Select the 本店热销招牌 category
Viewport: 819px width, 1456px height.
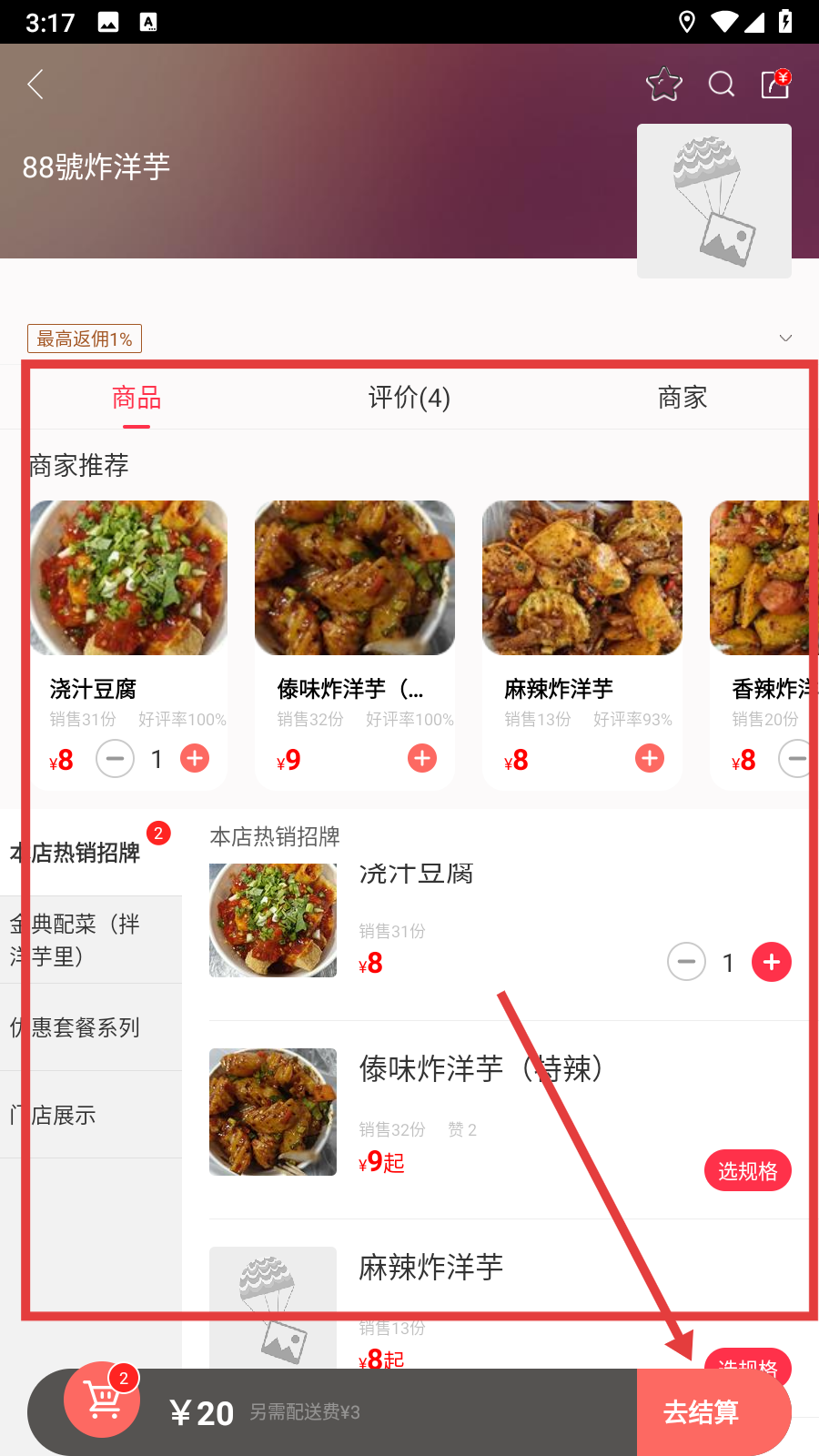point(91,853)
